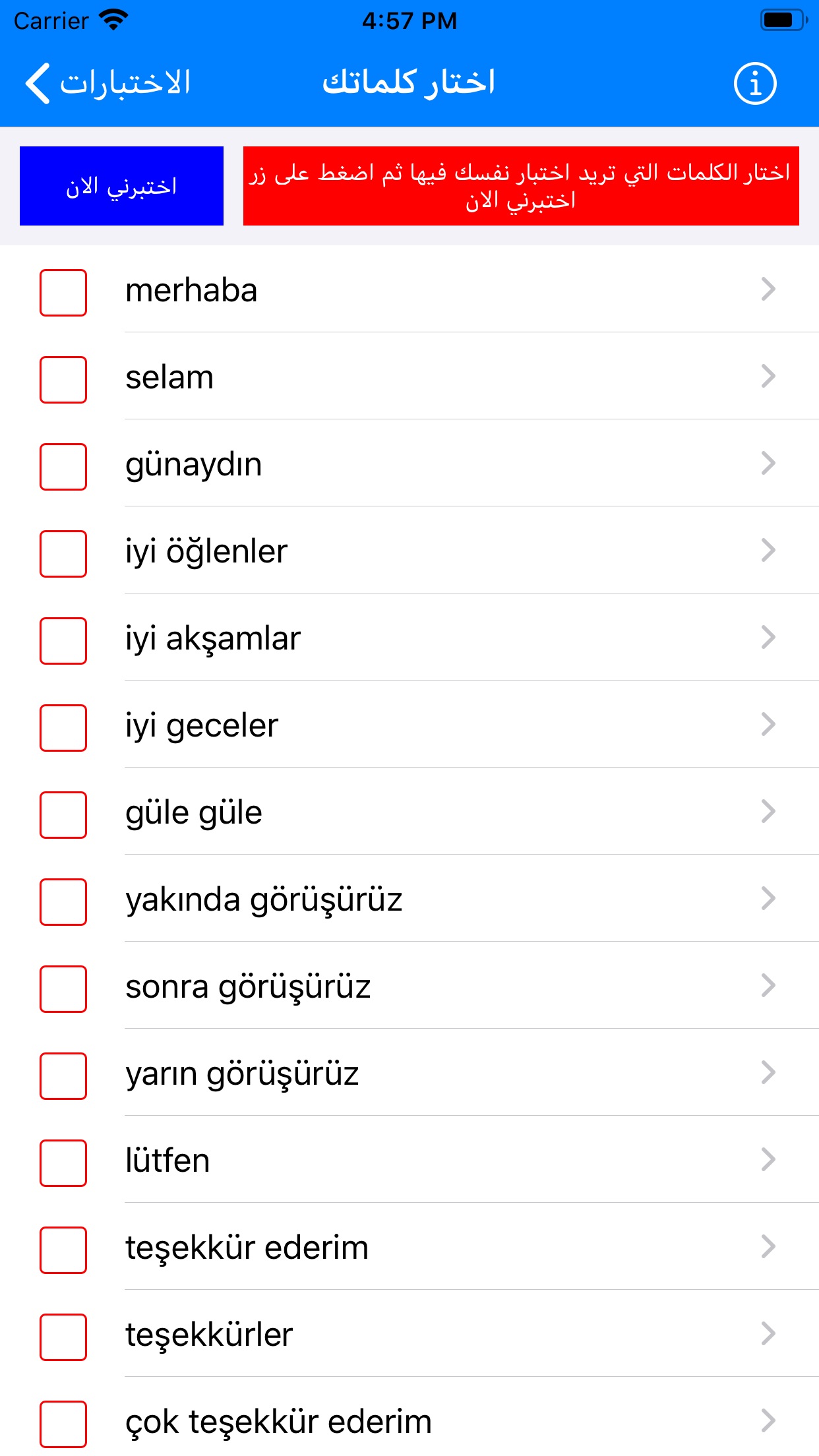Viewport: 819px width, 1456px height.
Task: Select the checkbox for selam
Action: (x=63, y=379)
